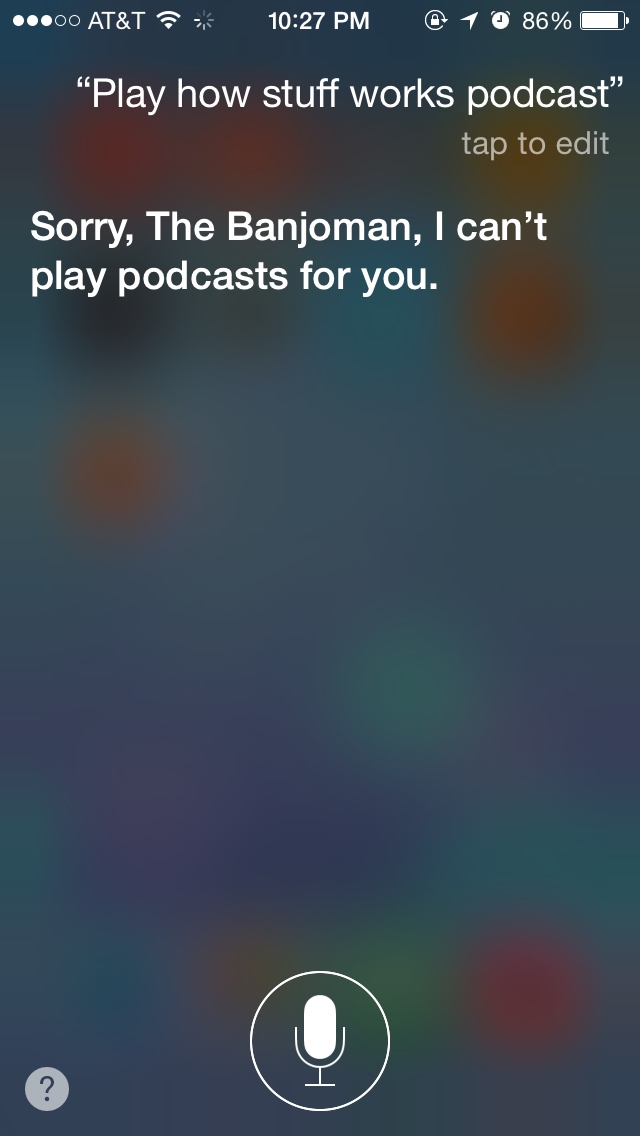Tap to edit the spoken request
640x1136 pixels.
coord(535,144)
